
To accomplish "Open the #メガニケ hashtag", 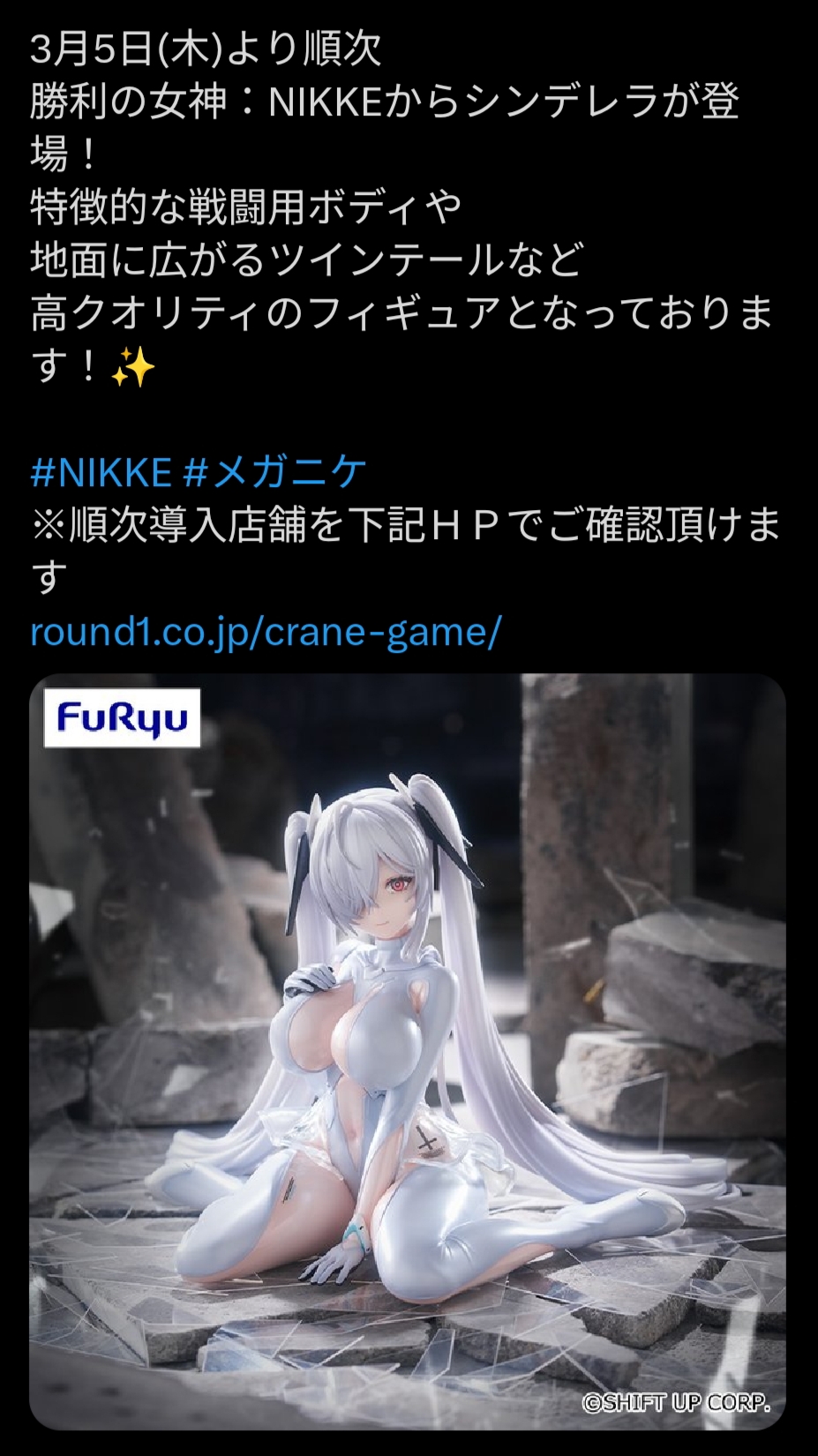I will pyautogui.click(x=274, y=473).
